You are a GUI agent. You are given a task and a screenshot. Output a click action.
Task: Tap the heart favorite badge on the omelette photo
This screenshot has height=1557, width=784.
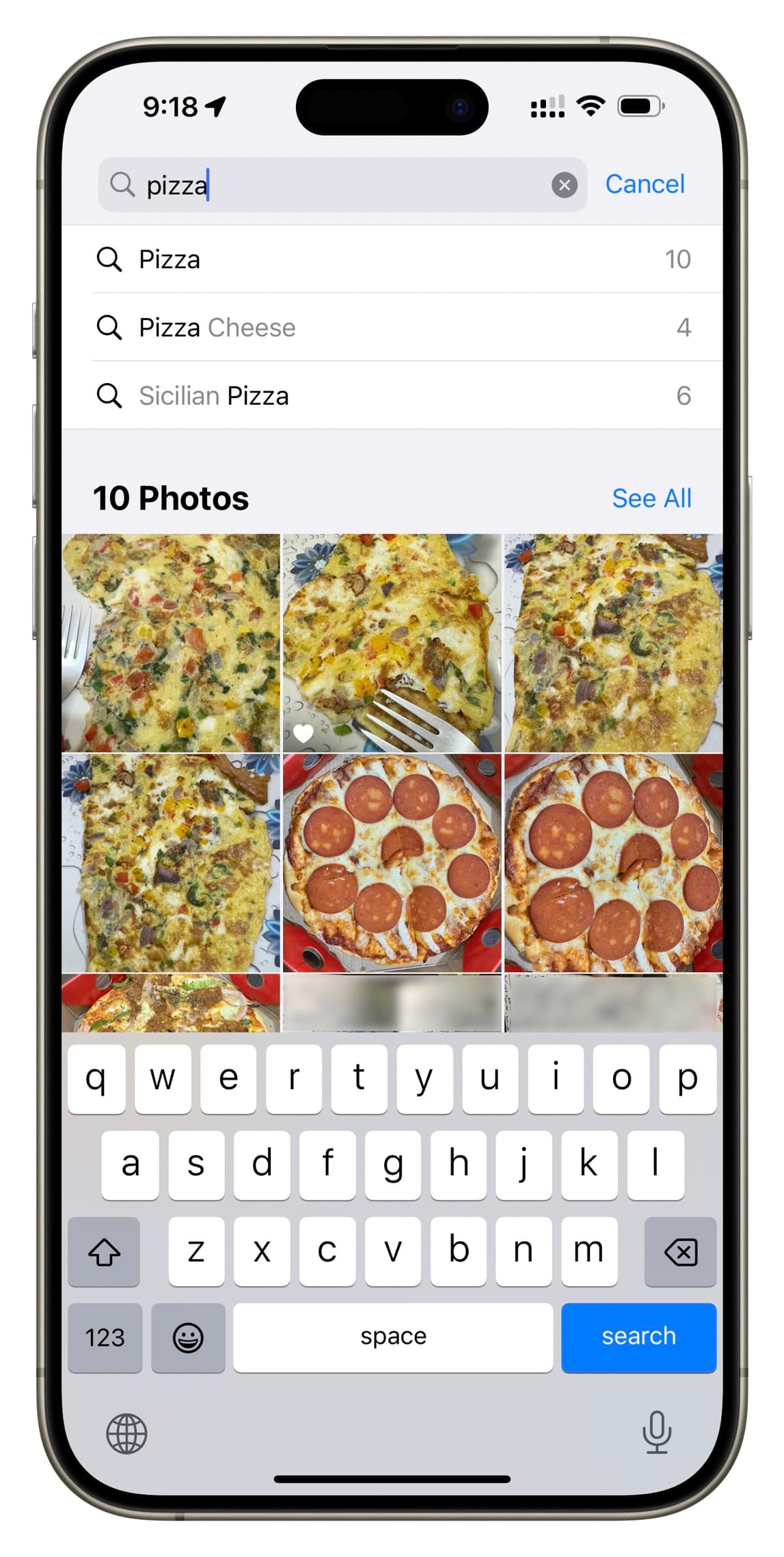point(304,733)
